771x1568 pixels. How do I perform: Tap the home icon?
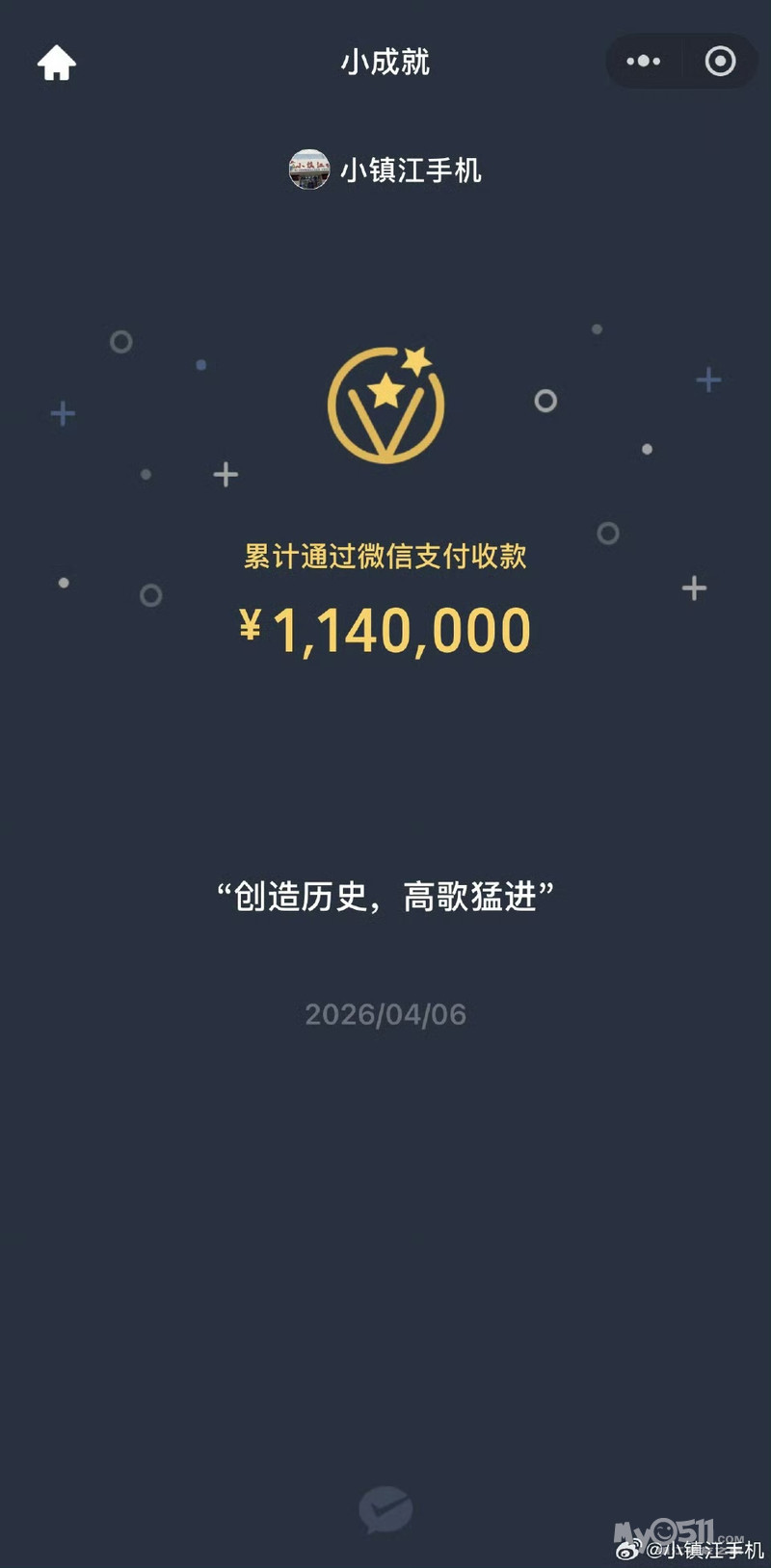[57, 63]
